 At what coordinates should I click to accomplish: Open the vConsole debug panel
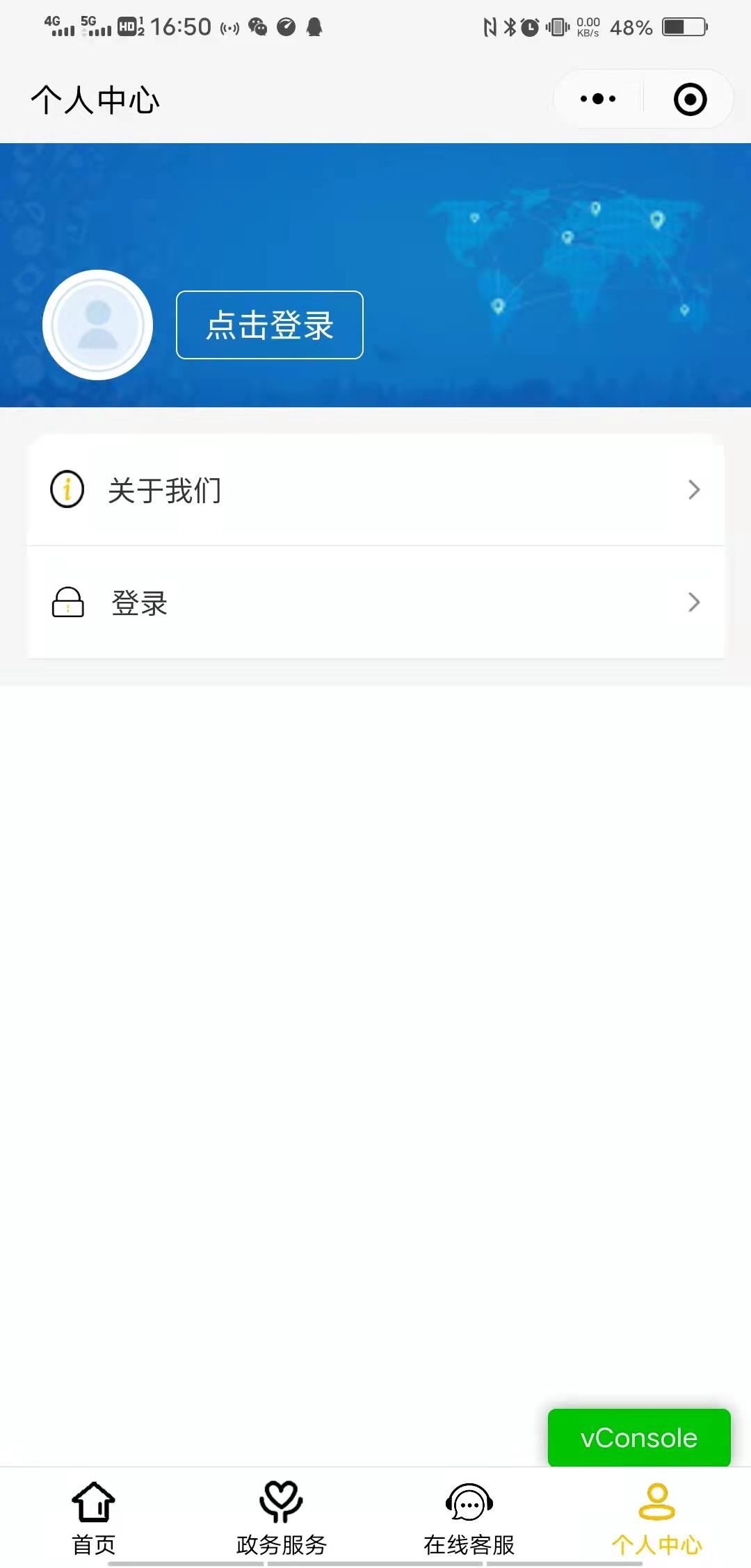click(x=639, y=1437)
